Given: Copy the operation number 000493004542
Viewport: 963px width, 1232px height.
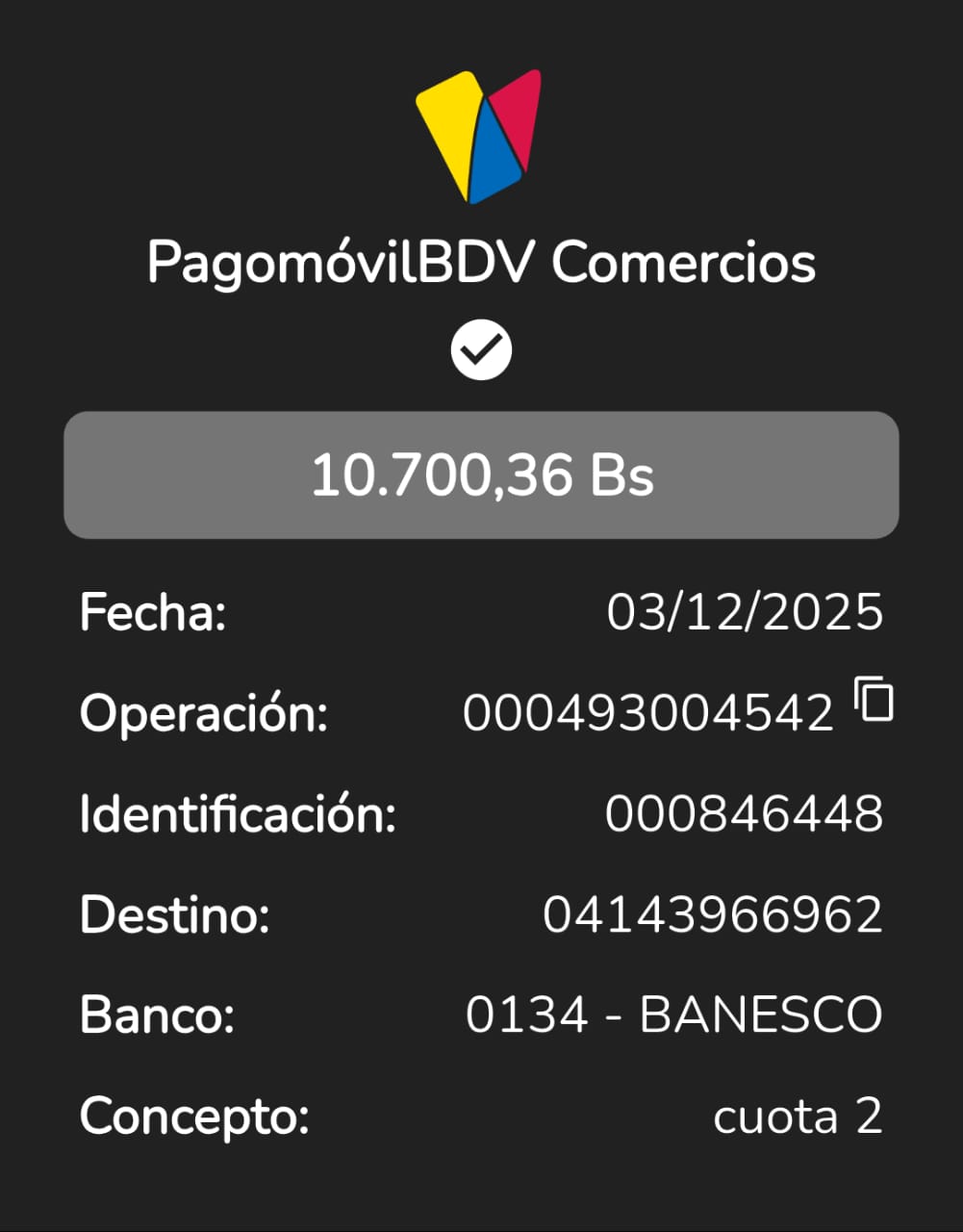Looking at the screenshot, I should [874, 700].
